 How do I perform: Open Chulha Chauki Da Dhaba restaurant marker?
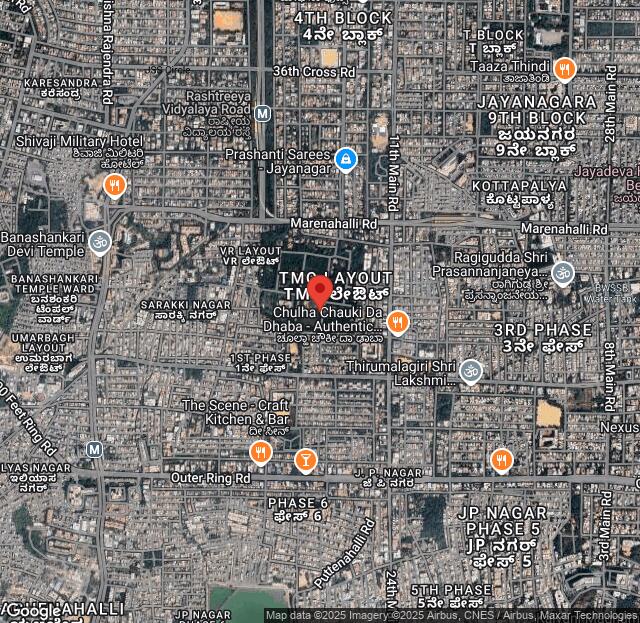click(x=398, y=321)
